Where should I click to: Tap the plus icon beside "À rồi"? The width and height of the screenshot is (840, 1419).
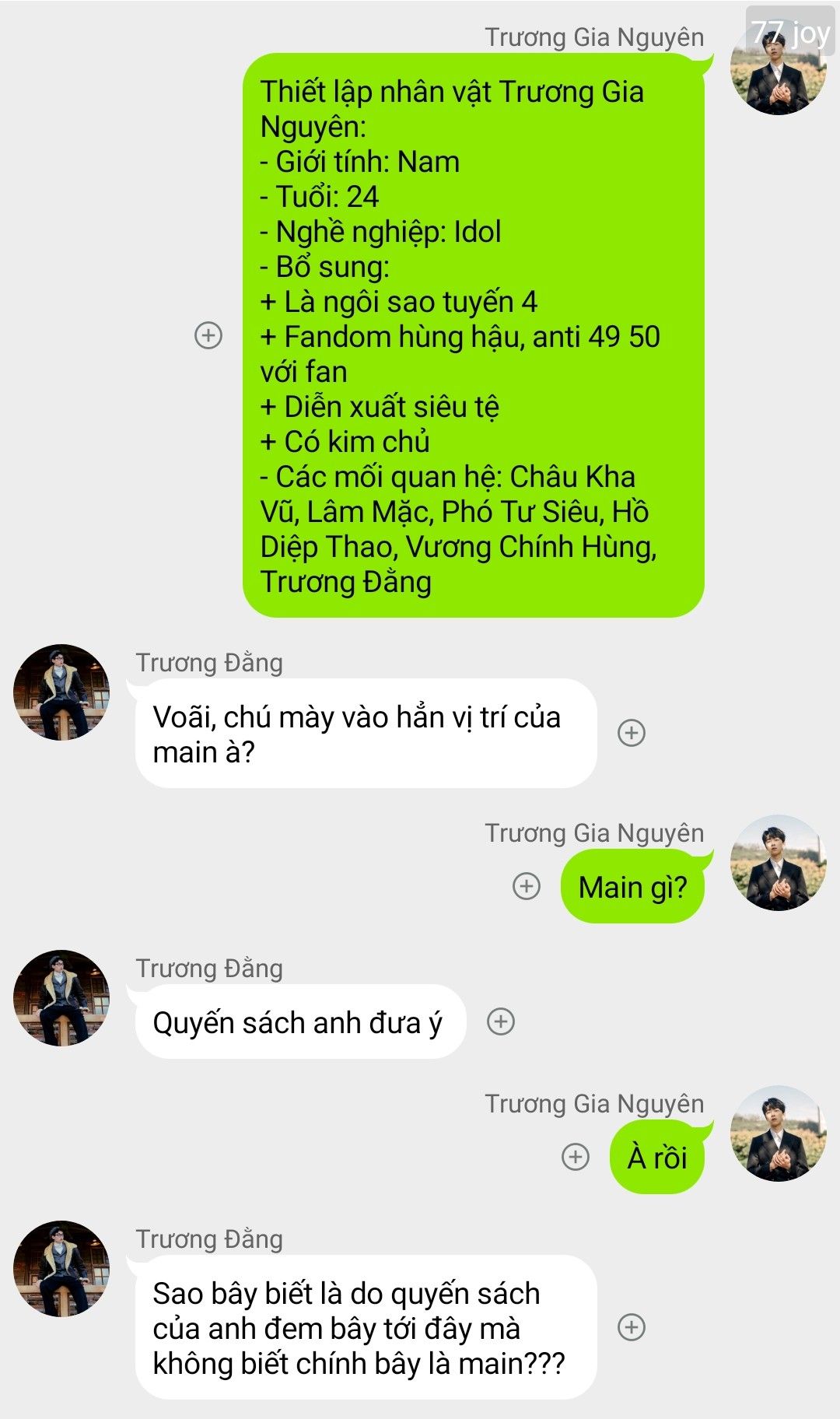click(576, 1157)
